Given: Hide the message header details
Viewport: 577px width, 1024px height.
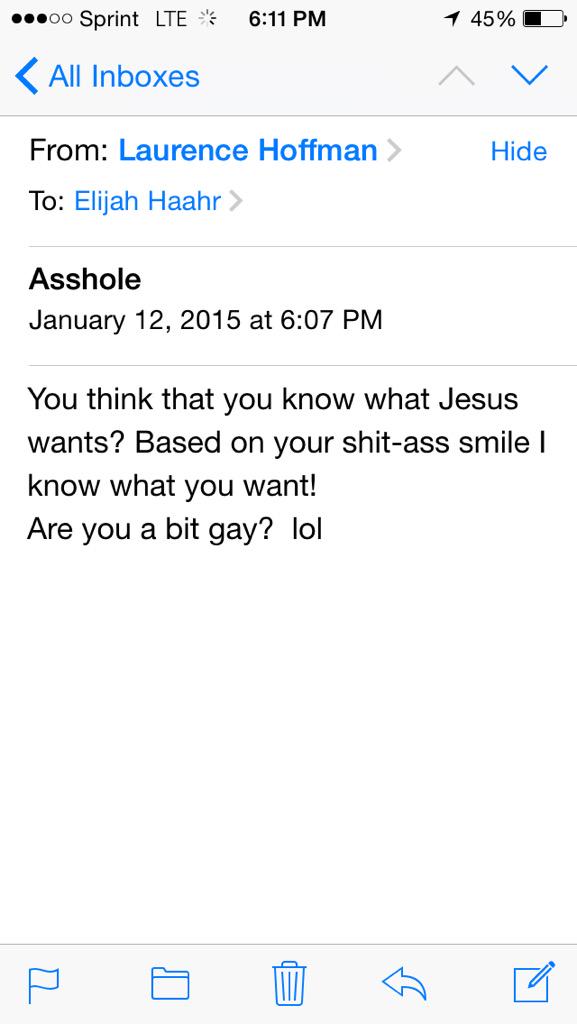Looking at the screenshot, I should tap(518, 152).
